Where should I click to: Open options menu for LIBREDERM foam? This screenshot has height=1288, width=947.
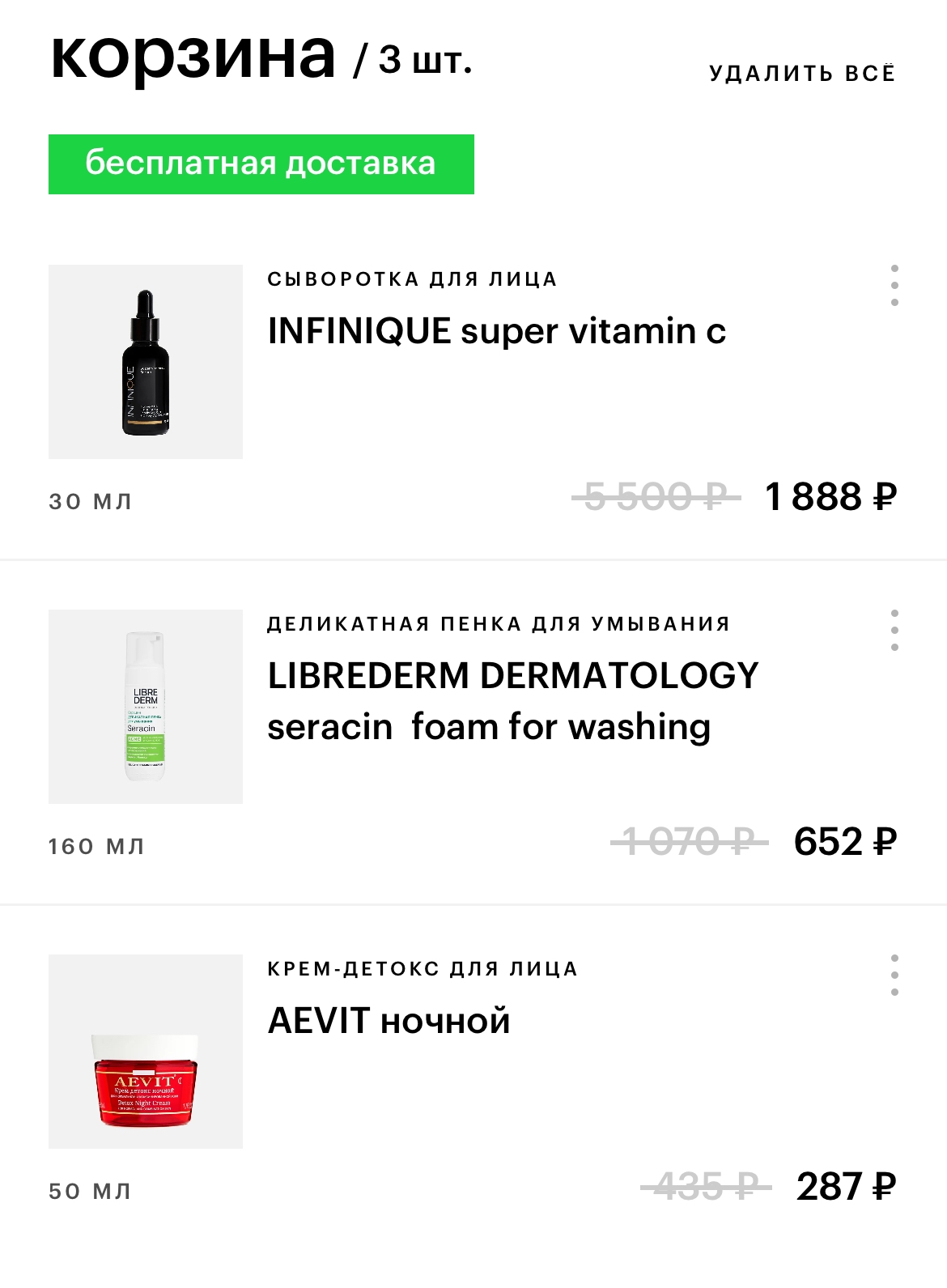(x=894, y=630)
